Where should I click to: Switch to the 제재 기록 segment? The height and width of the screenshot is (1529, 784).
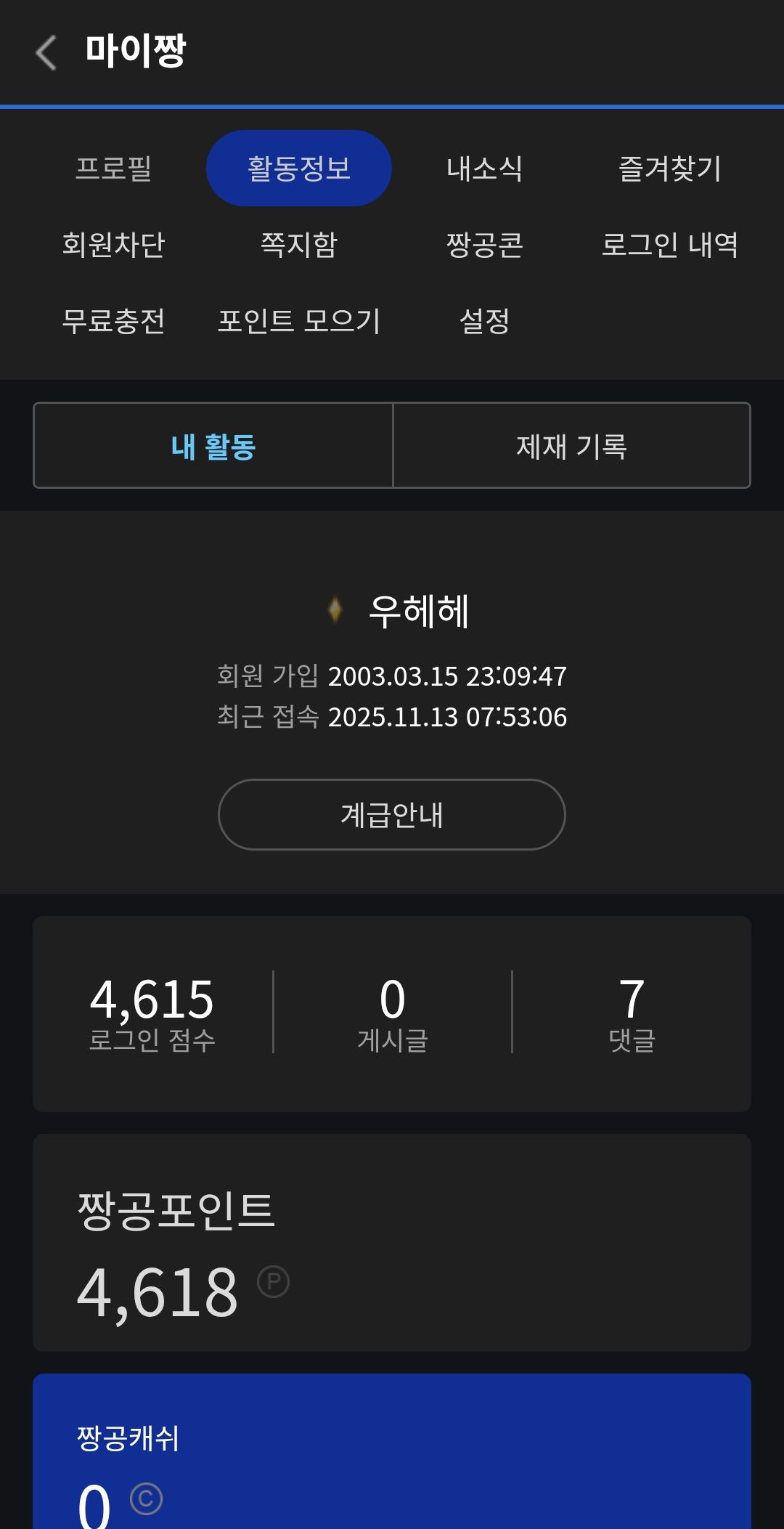[x=571, y=445]
